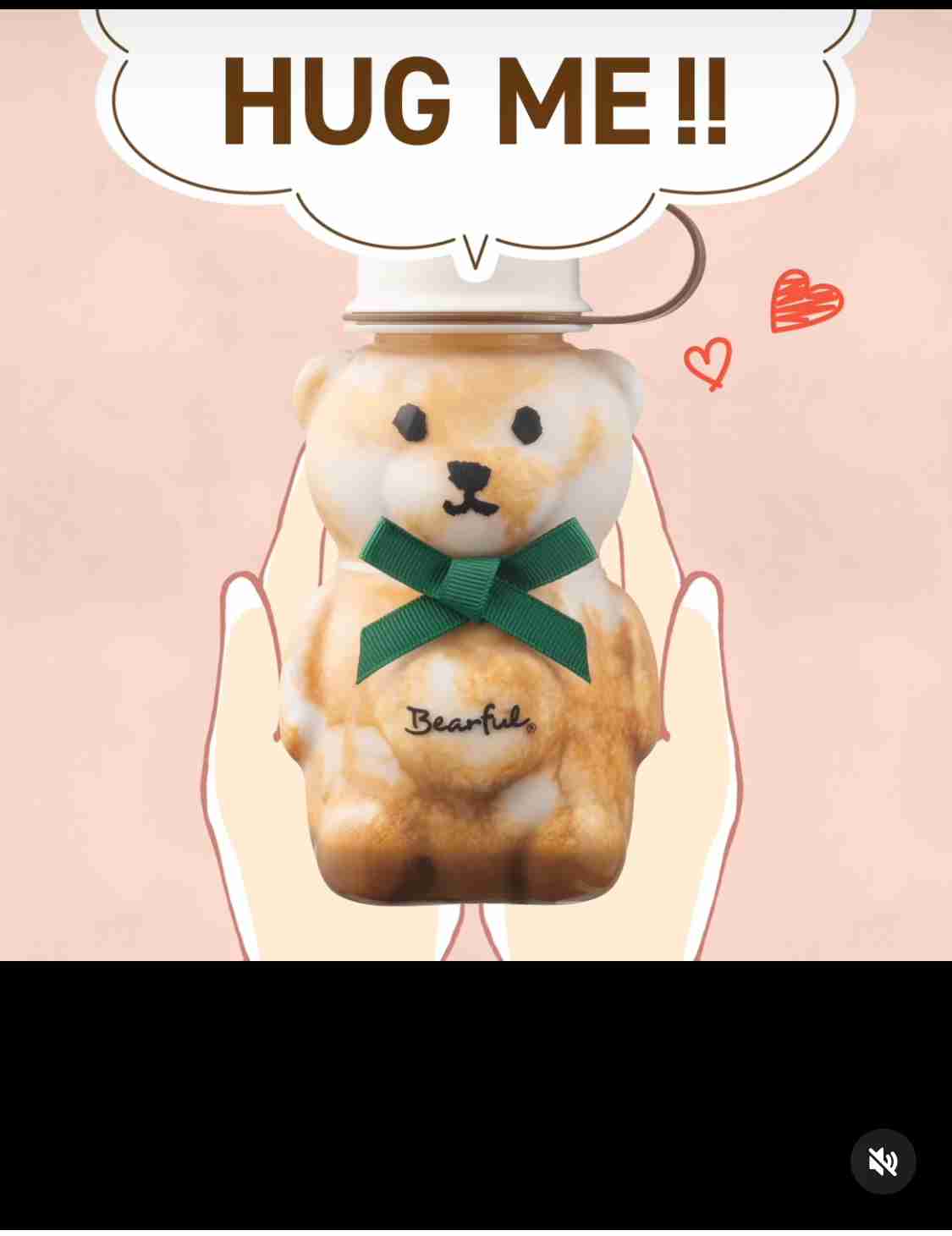The image size is (952, 1236).
Task: Unmute the video sound
Action: point(883,1162)
